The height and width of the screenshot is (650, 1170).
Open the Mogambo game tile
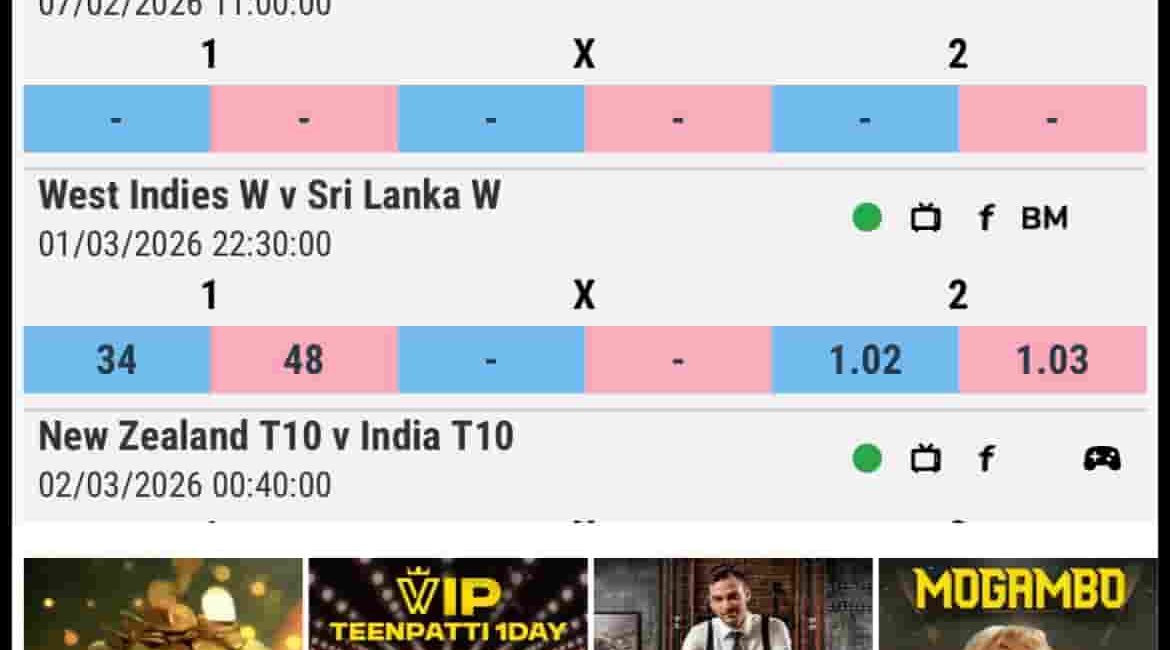coord(1017,604)
